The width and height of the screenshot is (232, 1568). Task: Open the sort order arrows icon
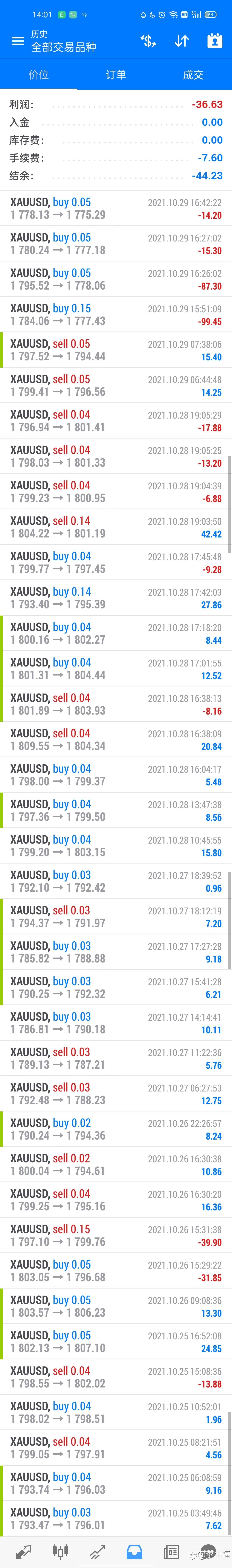point(182,41)
